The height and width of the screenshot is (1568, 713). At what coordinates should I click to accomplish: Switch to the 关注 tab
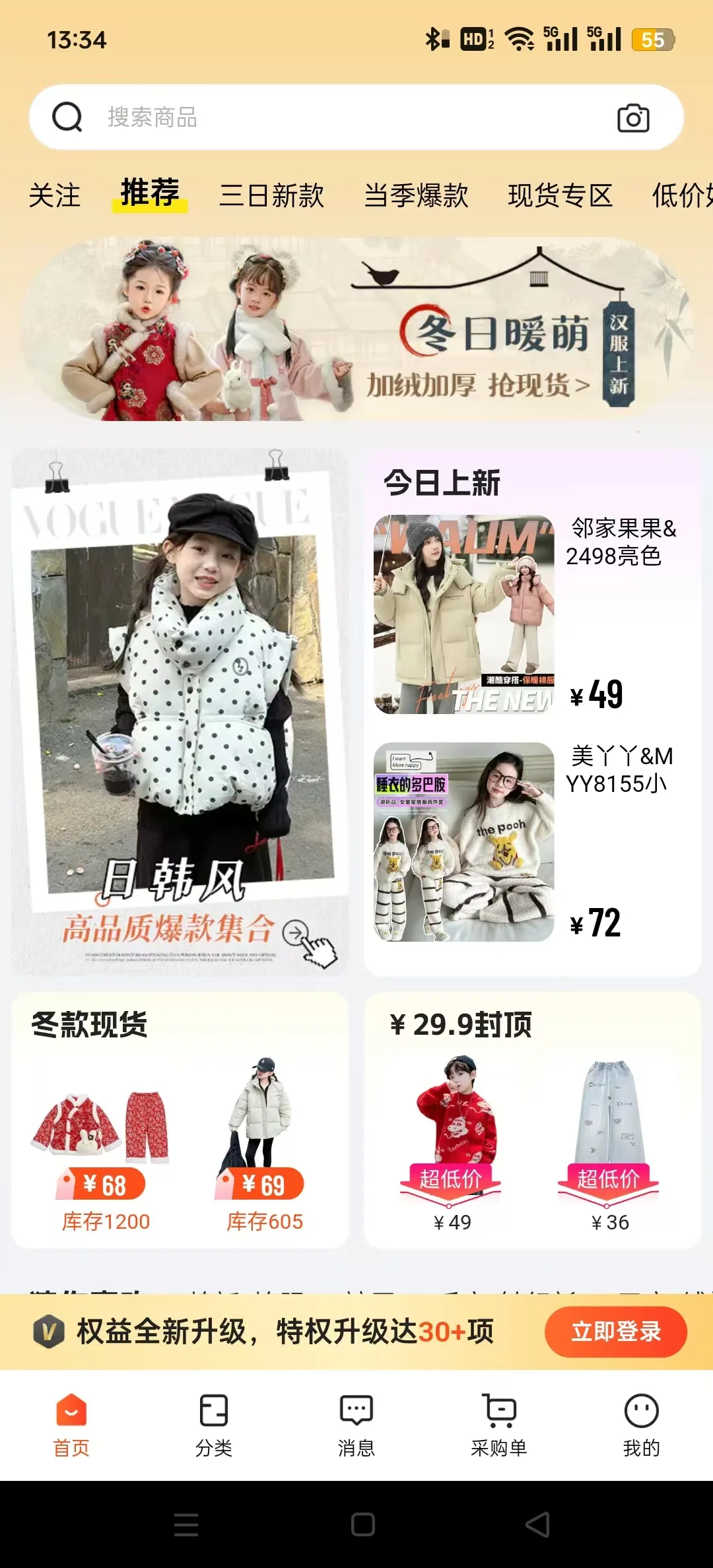click(54, 196)
